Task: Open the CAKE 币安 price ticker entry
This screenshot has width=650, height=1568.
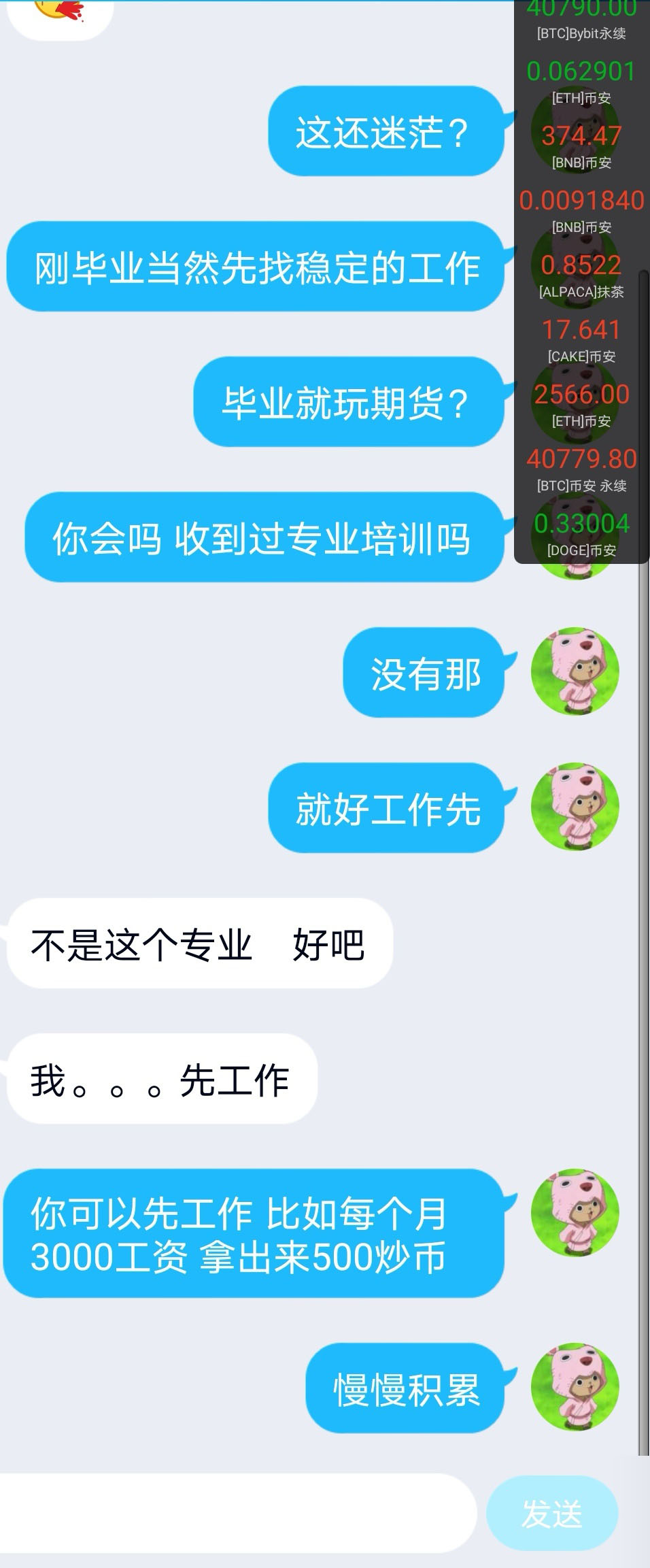Action: pos(581,340)
